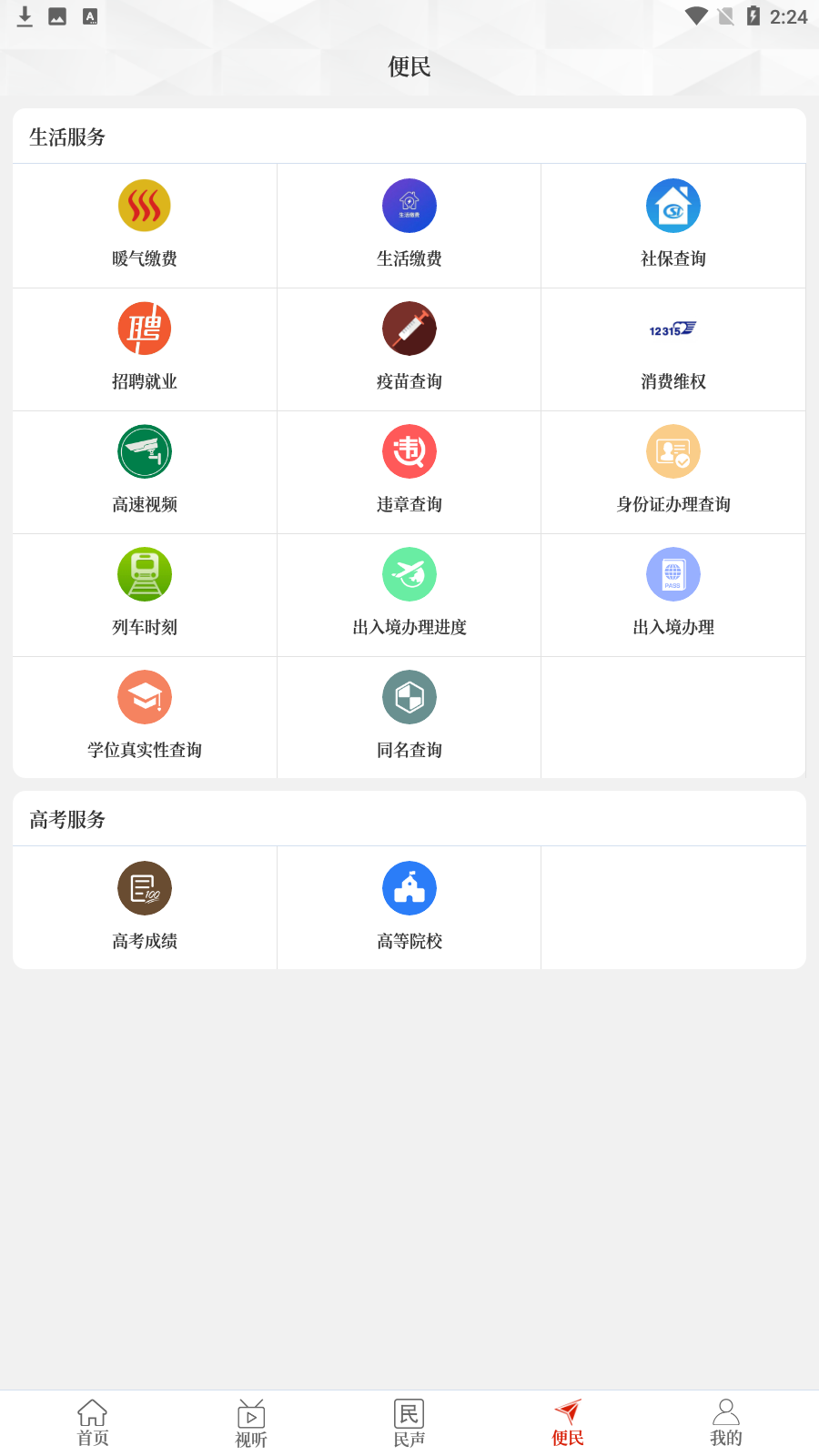
Task: Select the 出入境办理 passport service
Action: [x=672, y=593]
